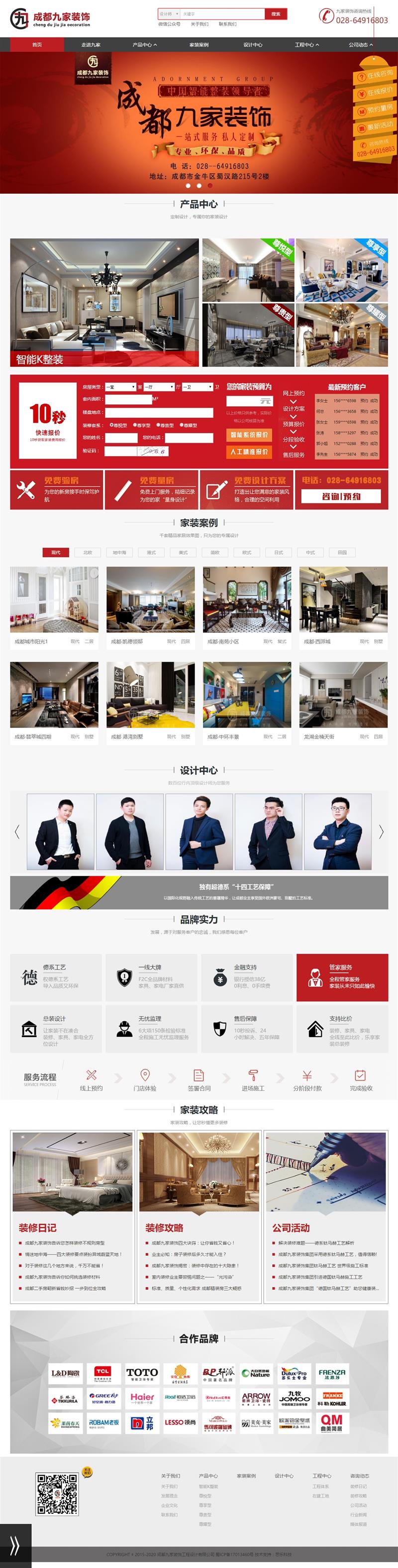Tap the 咨询预约 button
398x1568 pixels.
(x=341, y=496)
